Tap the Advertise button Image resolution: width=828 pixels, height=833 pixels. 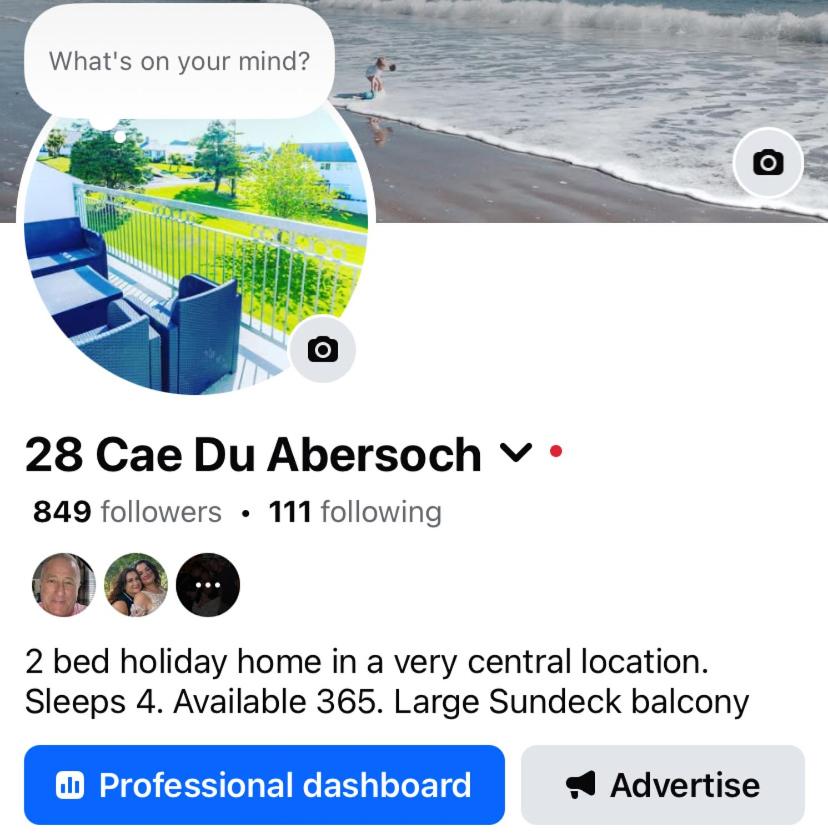[x=662, y=785]
